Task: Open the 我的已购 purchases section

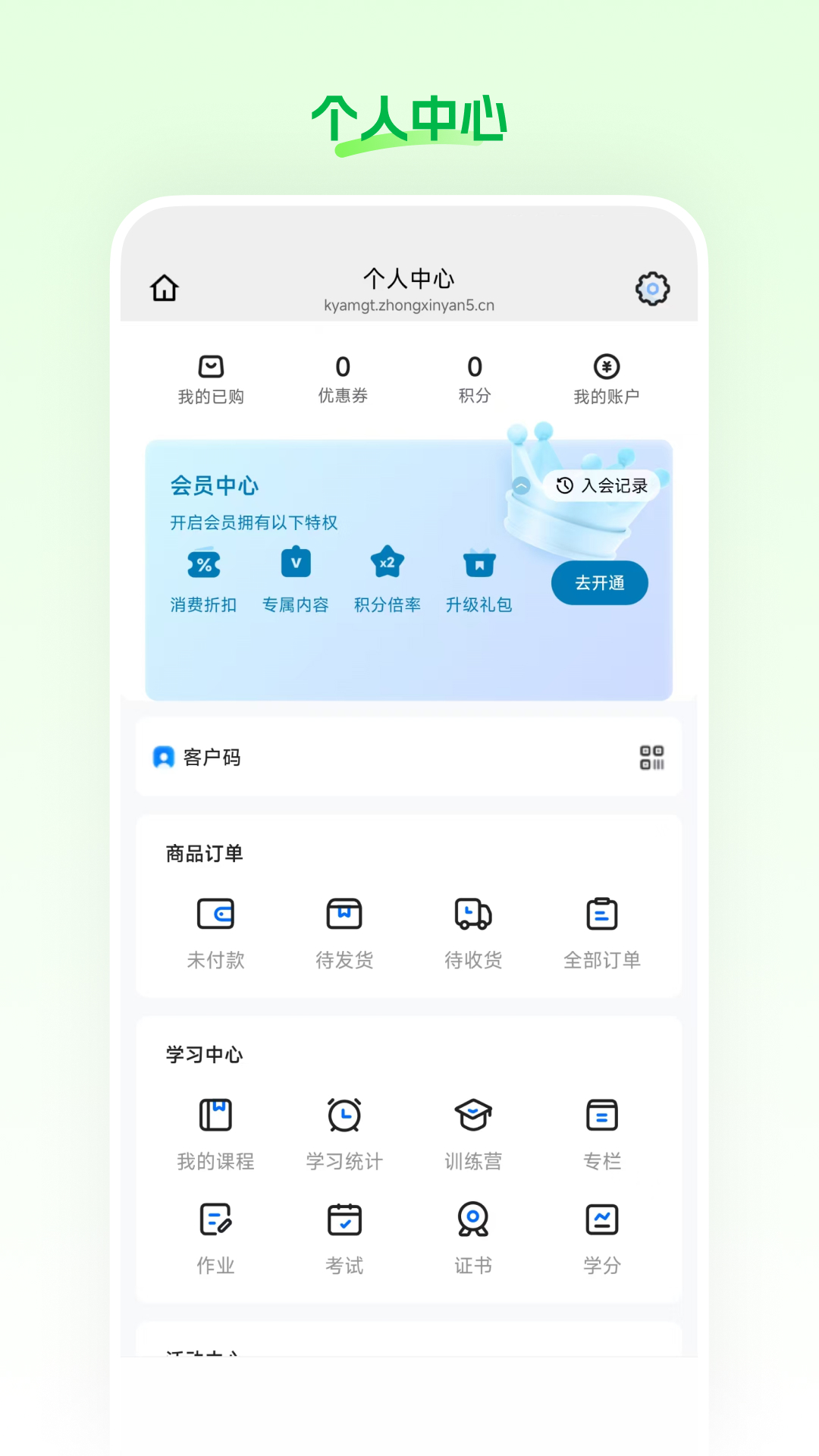Action: click(x=211, y=378)
